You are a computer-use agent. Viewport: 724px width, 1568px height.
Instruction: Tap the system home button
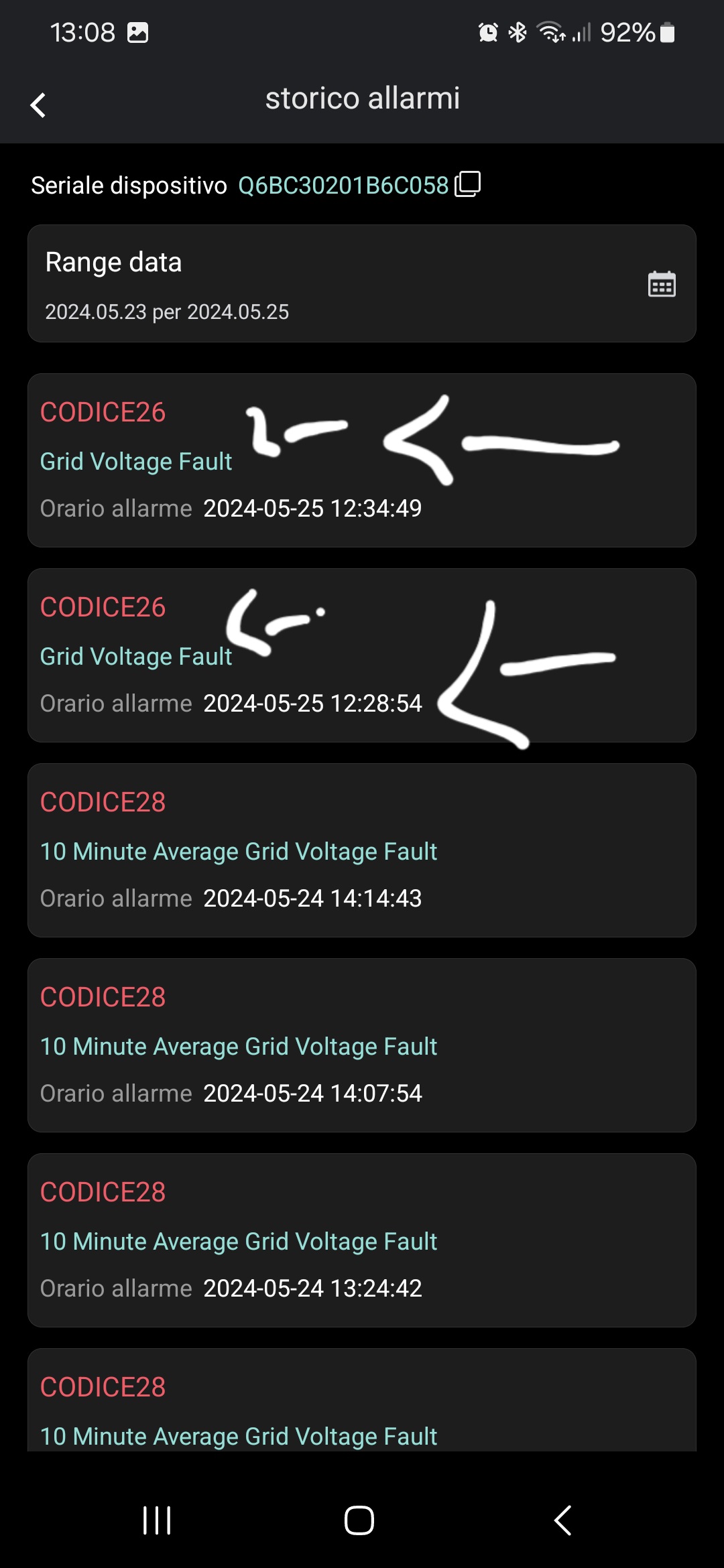click(x=359, y=1520)
